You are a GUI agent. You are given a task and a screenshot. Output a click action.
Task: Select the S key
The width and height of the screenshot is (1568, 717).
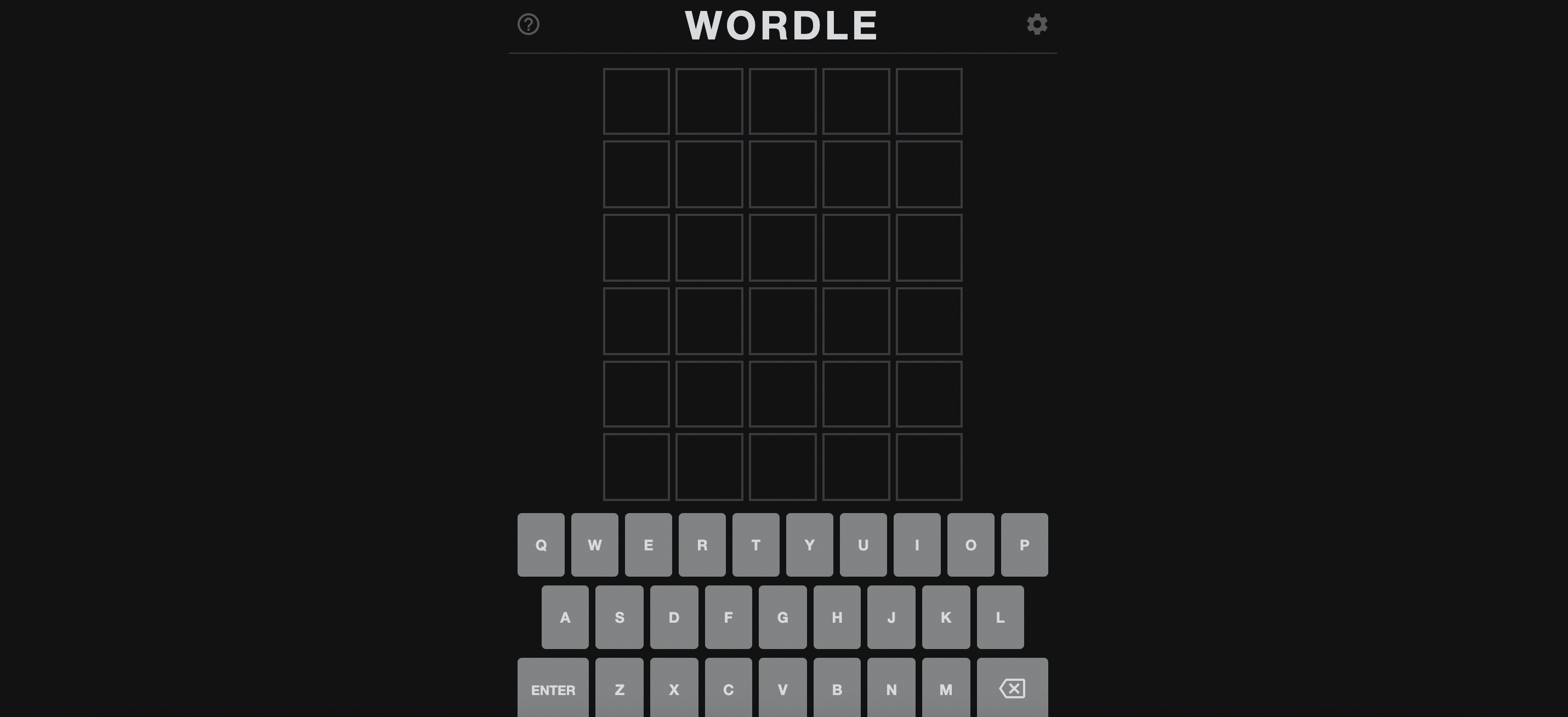click(x=619, y=617)
